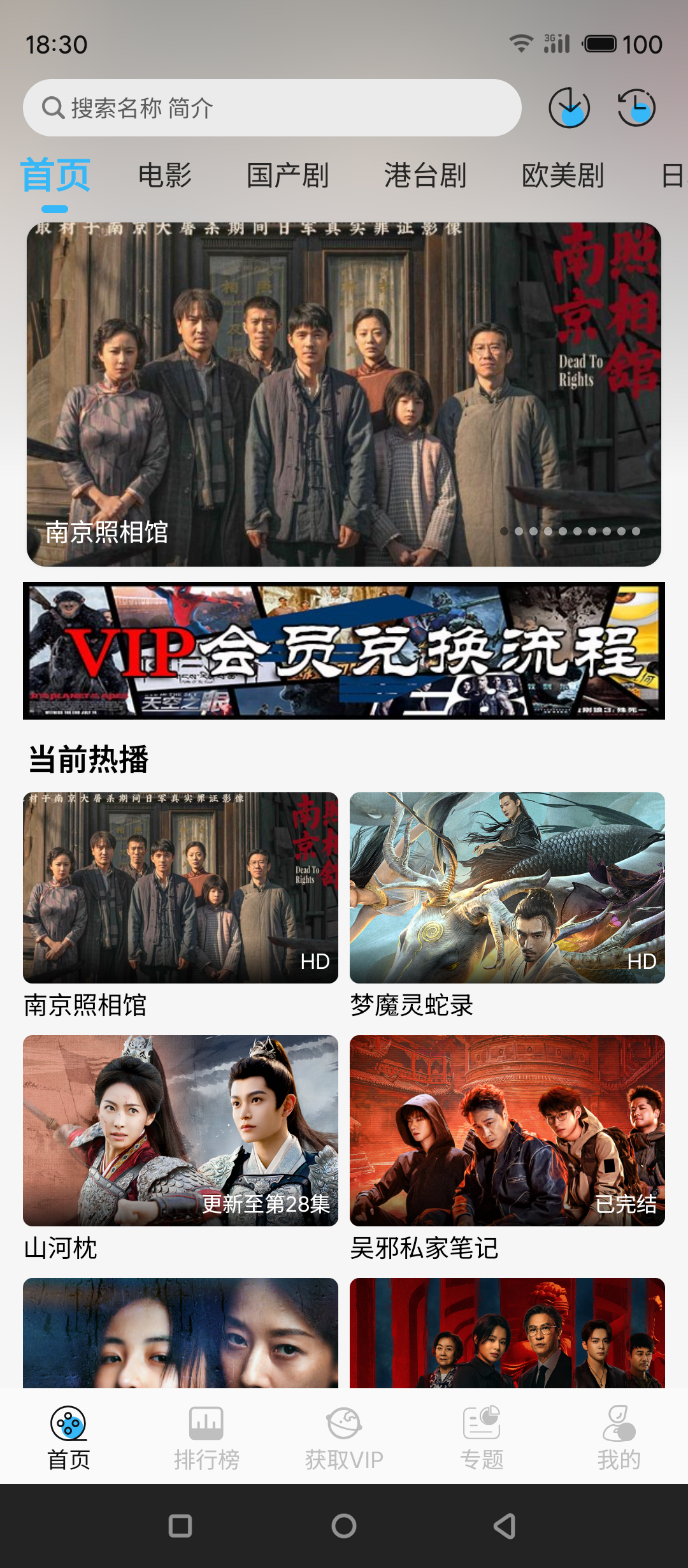Open the 南京照相馆 featured banner
Screen dimensions: 688x1568
pyautogui.click(x=344, y=394)
